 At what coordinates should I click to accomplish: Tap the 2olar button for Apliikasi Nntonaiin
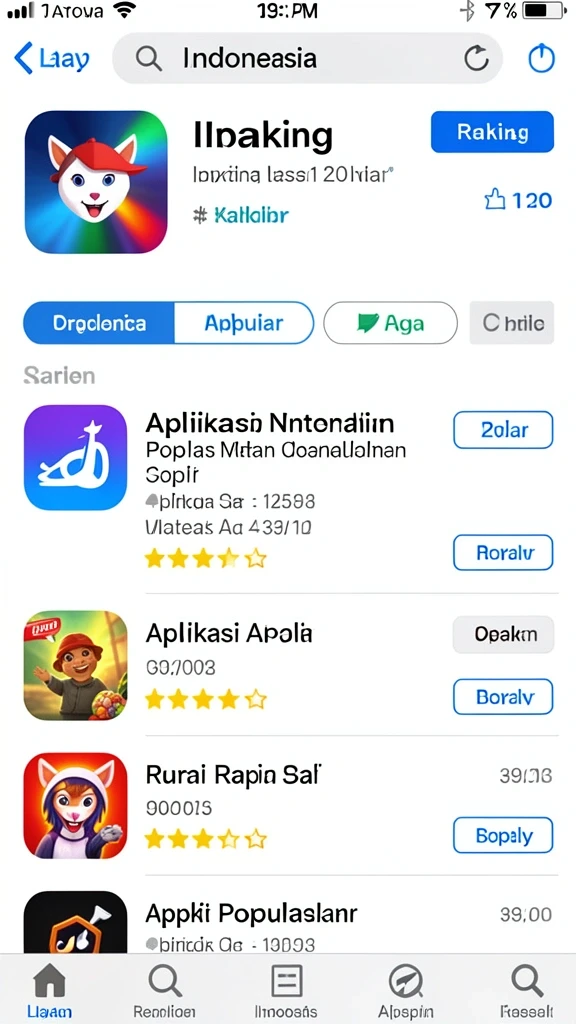[503, 430]
